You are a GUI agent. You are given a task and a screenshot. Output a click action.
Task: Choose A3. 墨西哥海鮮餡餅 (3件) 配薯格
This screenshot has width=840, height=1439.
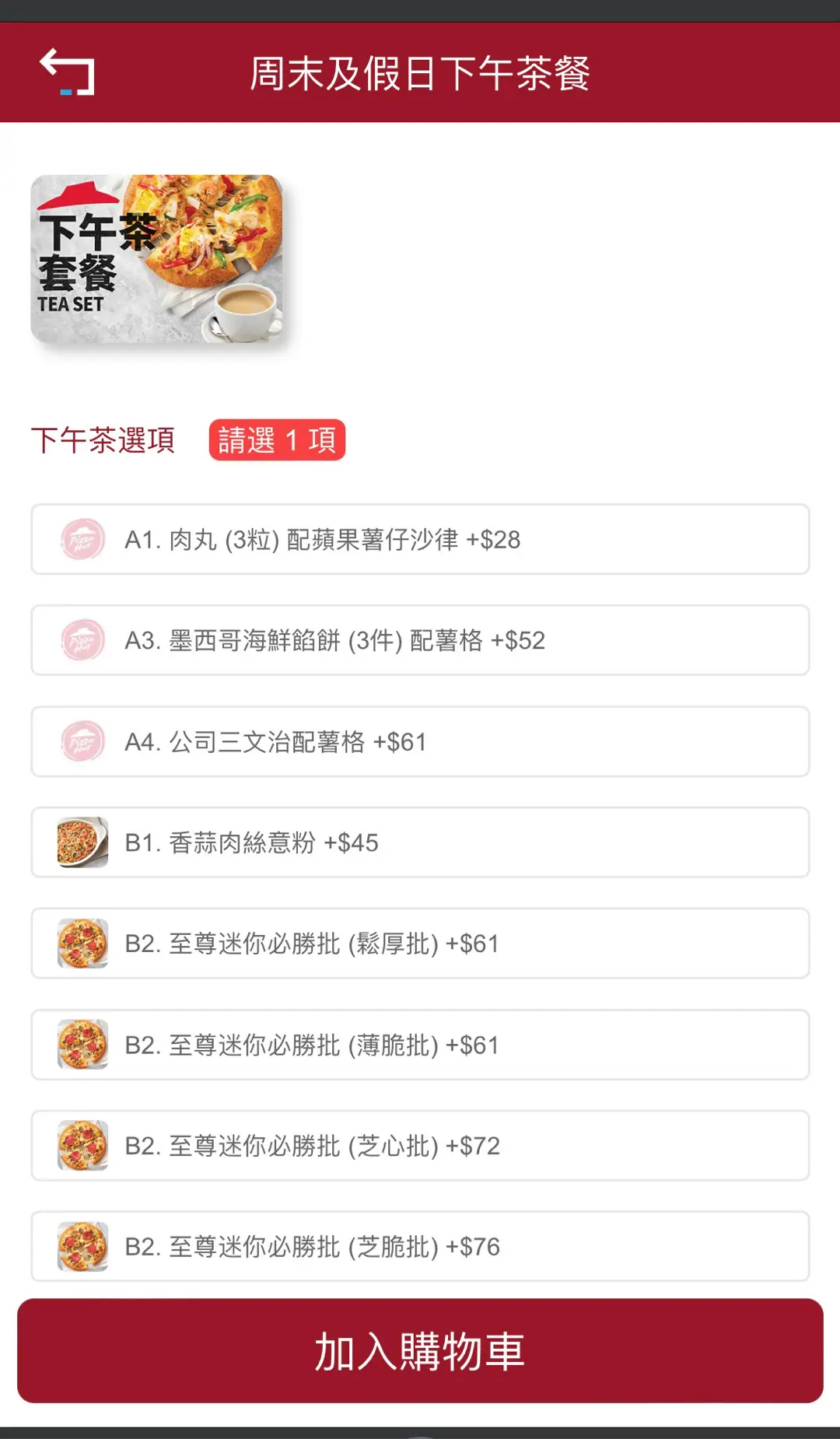pyautogui.click(x=420, y=640)
